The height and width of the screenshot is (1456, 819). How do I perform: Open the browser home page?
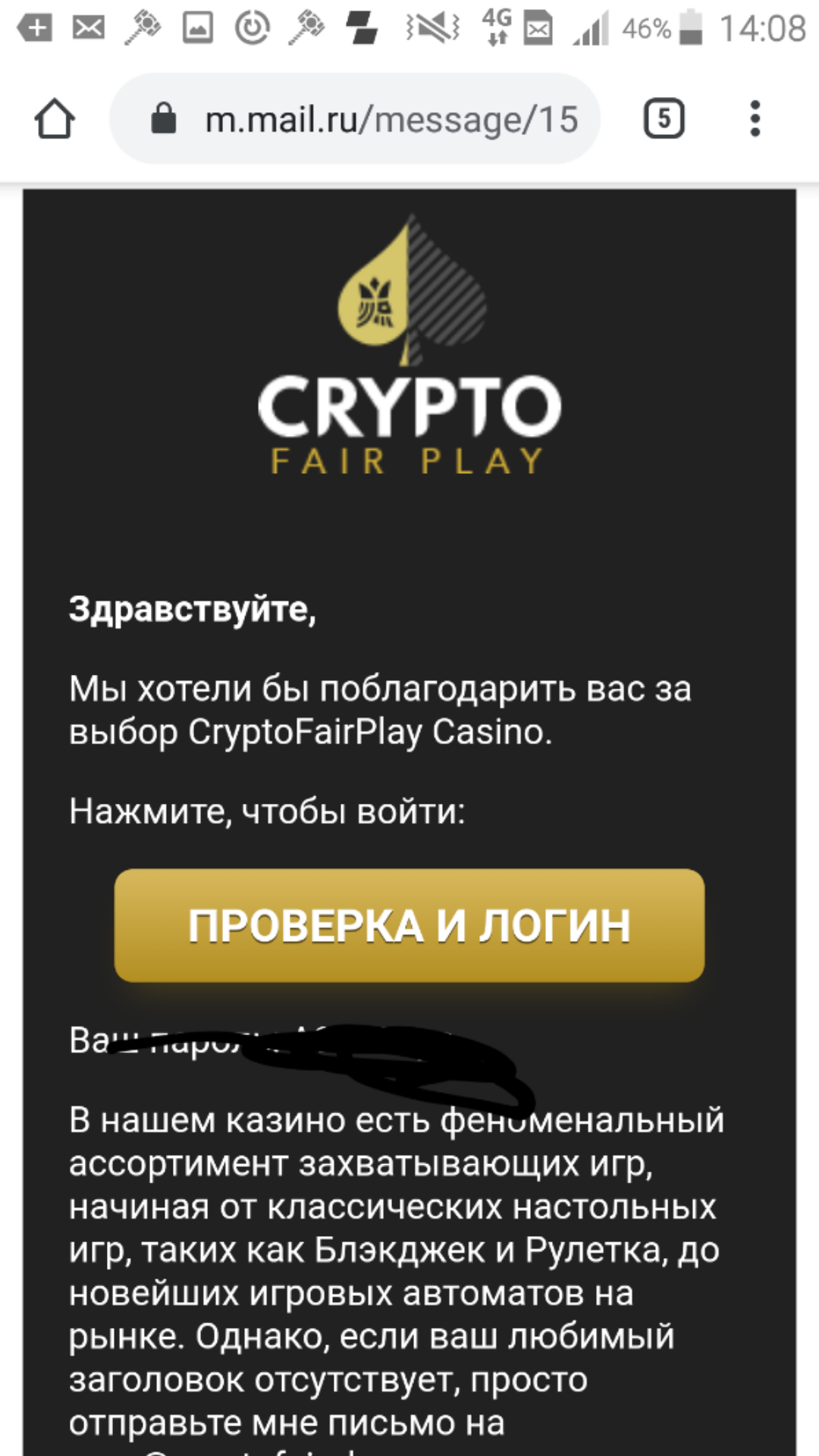click(x=55, y=119)
